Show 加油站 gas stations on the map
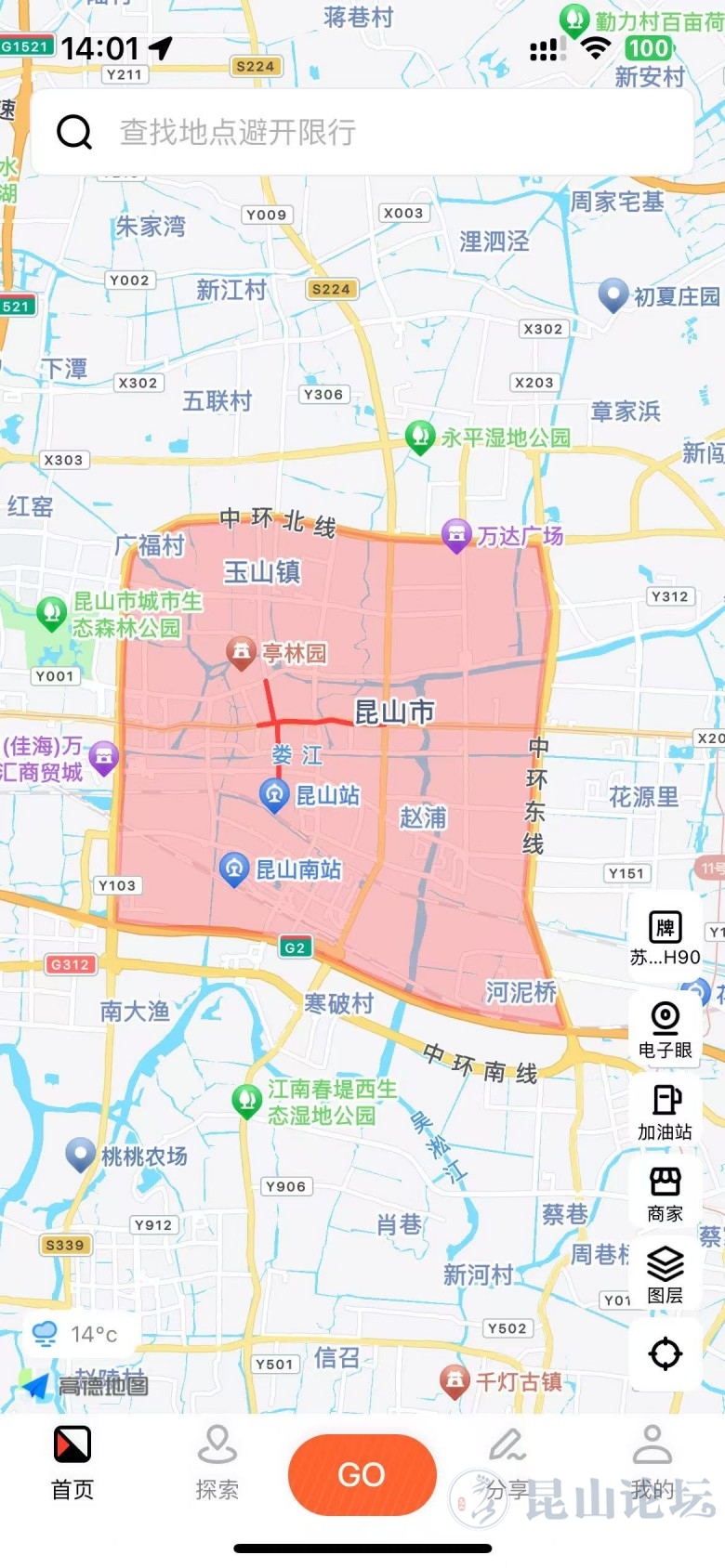This screenshot has height=1568, width=725. coord(666,1111)
